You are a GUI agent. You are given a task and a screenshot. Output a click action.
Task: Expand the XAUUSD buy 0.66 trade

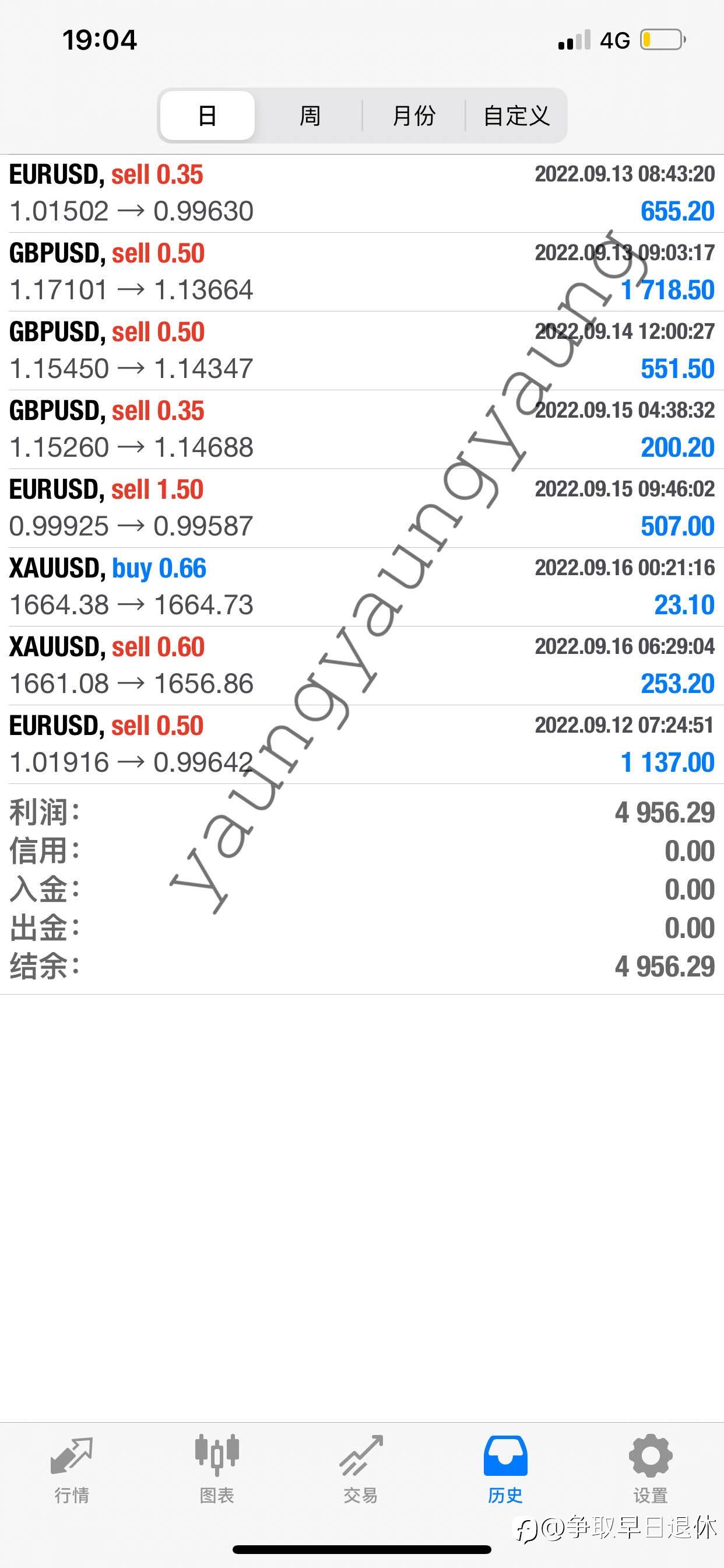pos(362,587)
